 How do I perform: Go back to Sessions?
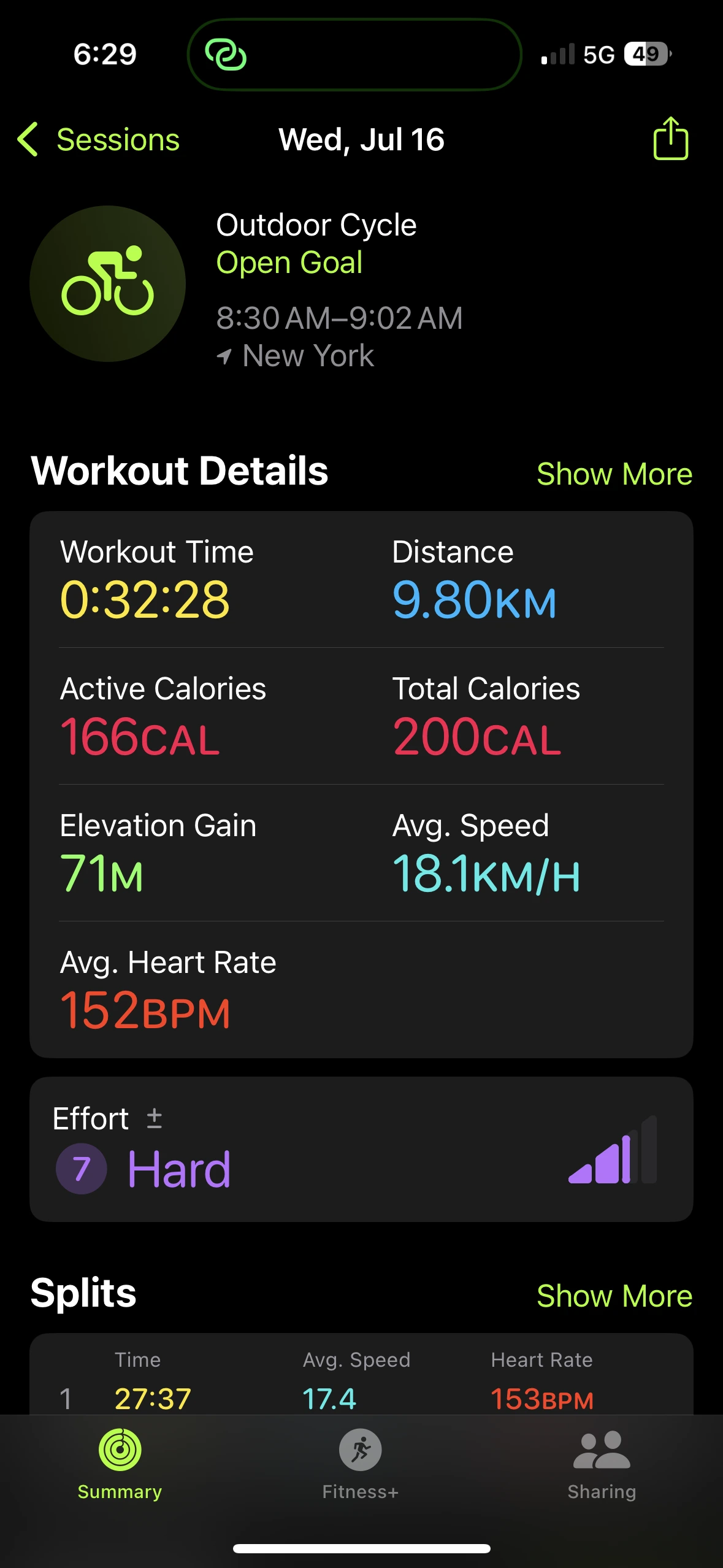click(x=99, y=139)
